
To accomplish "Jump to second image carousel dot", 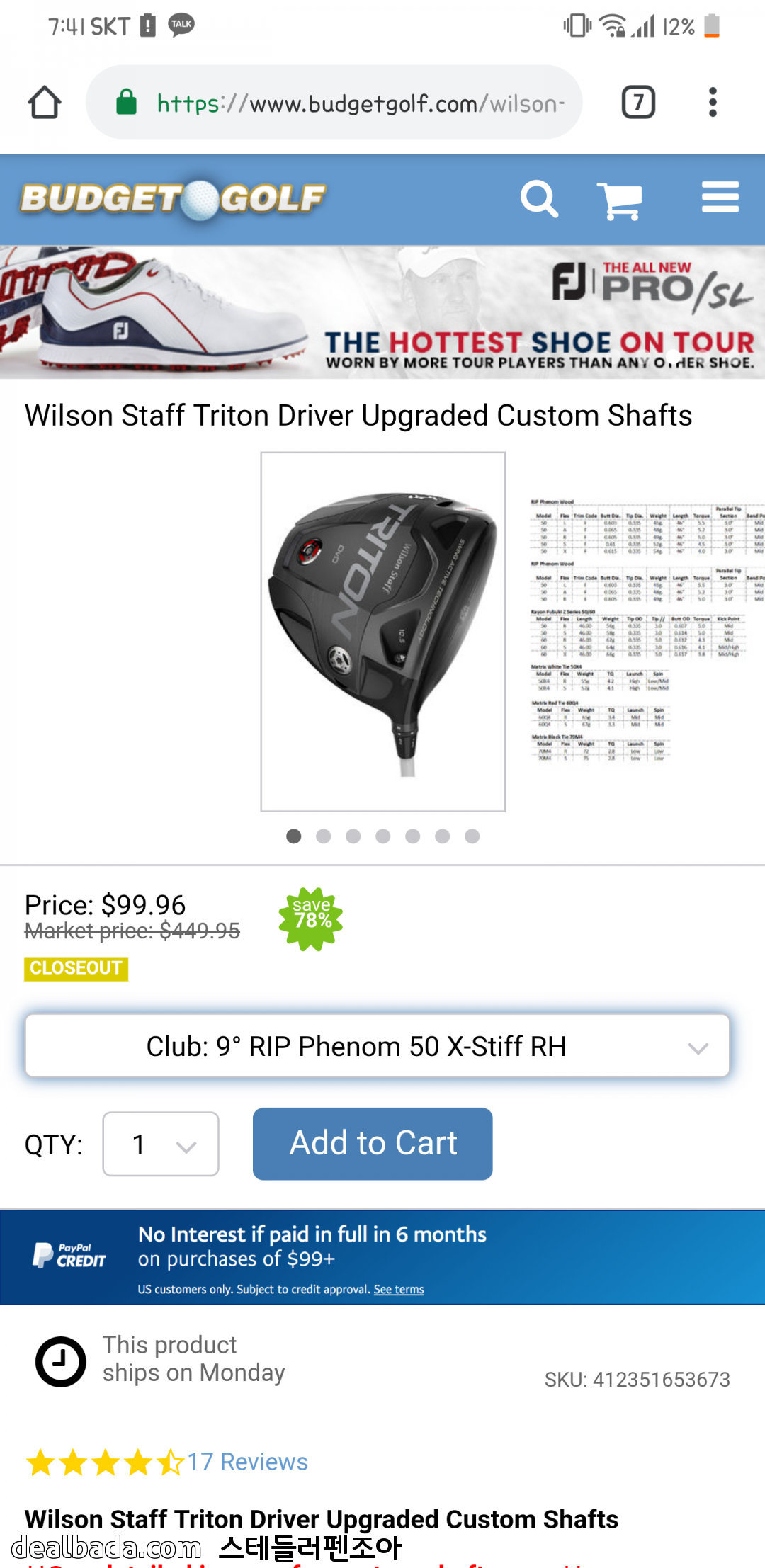I will click(324, 836).
